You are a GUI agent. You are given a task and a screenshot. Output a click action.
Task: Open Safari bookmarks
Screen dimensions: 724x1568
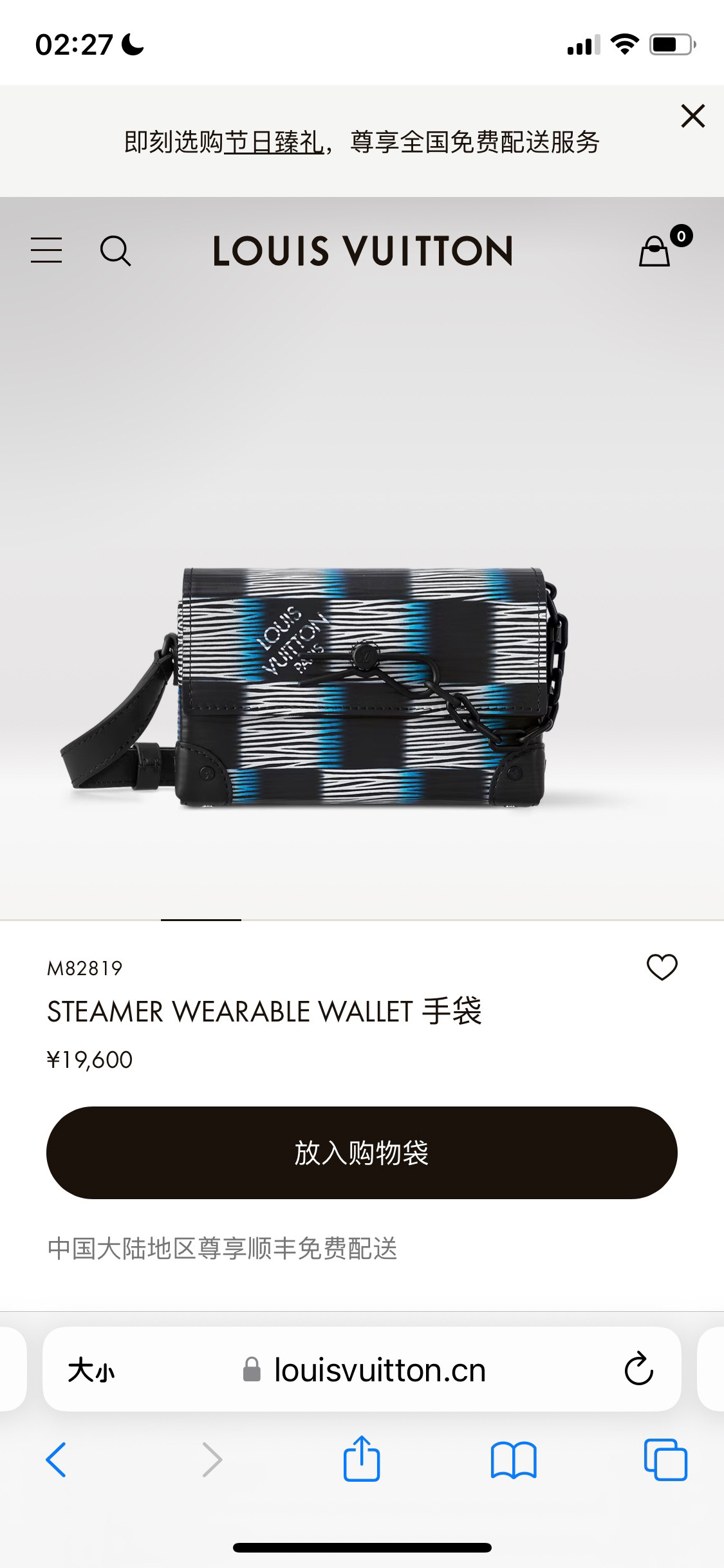click(x=513, y=1460)
